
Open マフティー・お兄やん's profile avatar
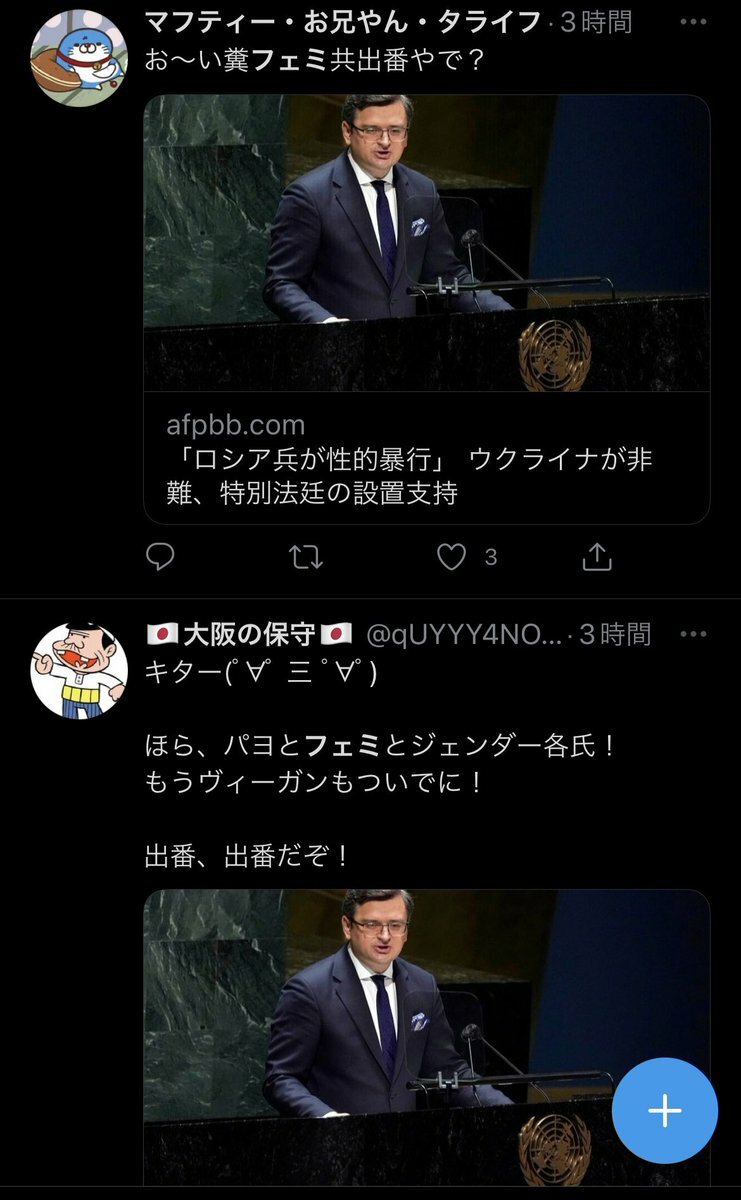[79, 58]
